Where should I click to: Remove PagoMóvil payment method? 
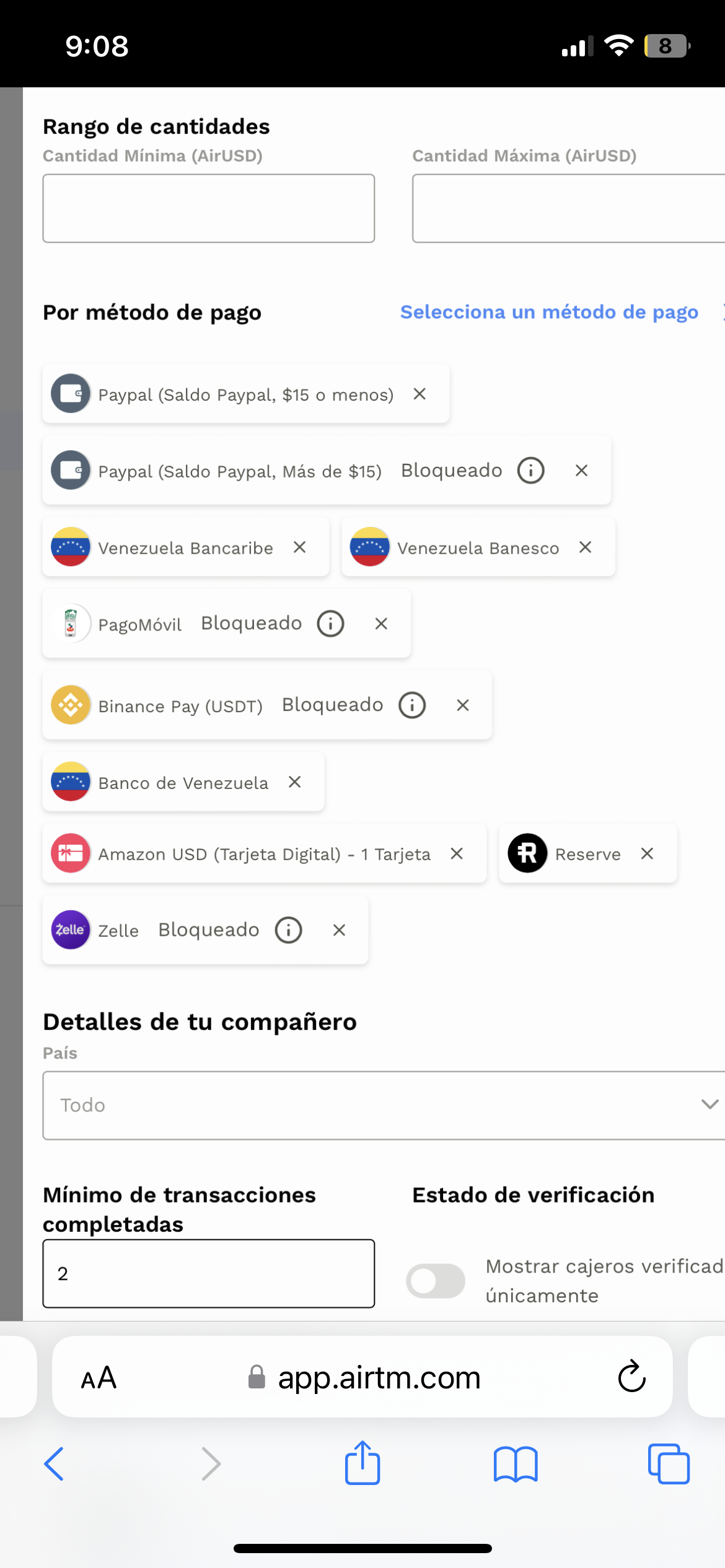click(381, 624)
